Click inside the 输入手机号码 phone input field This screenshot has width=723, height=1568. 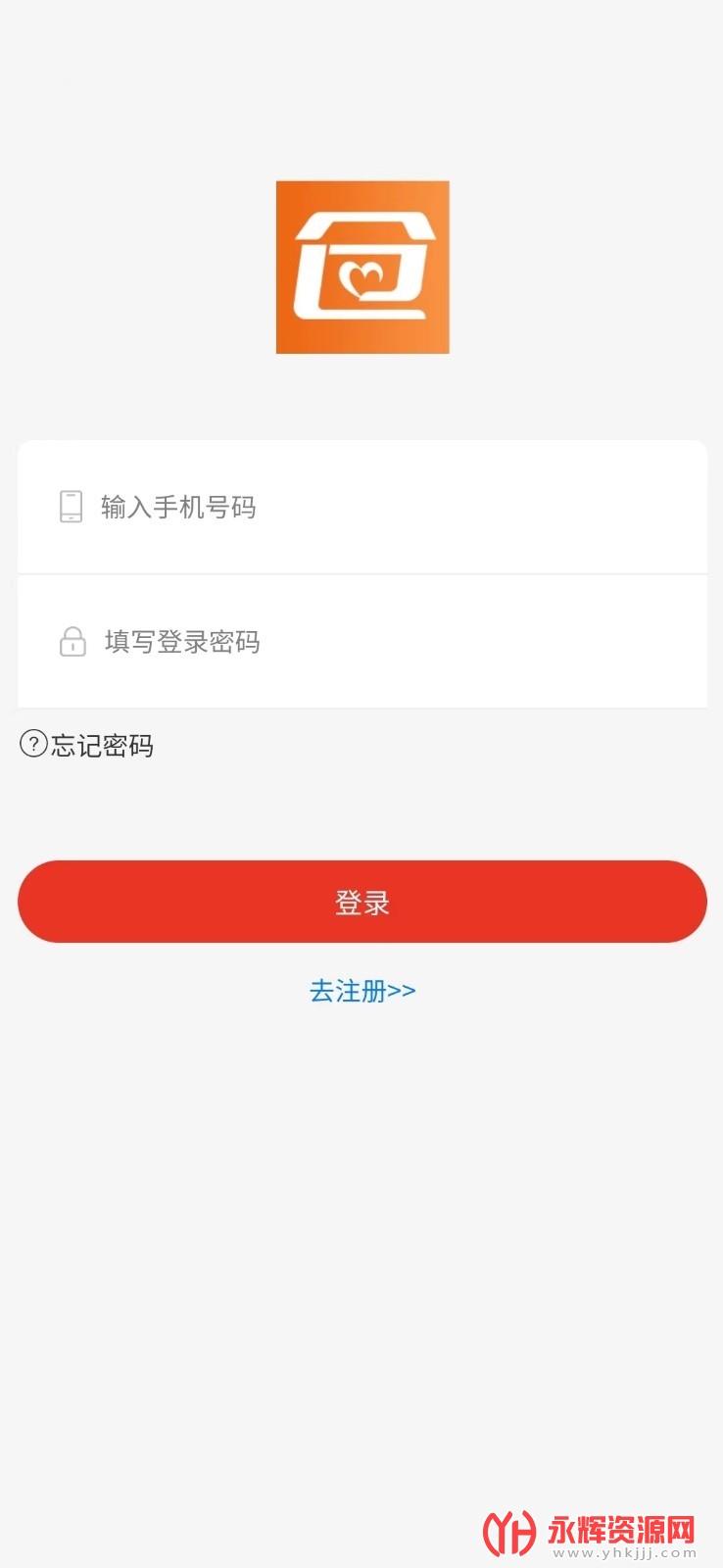(361, 508)
